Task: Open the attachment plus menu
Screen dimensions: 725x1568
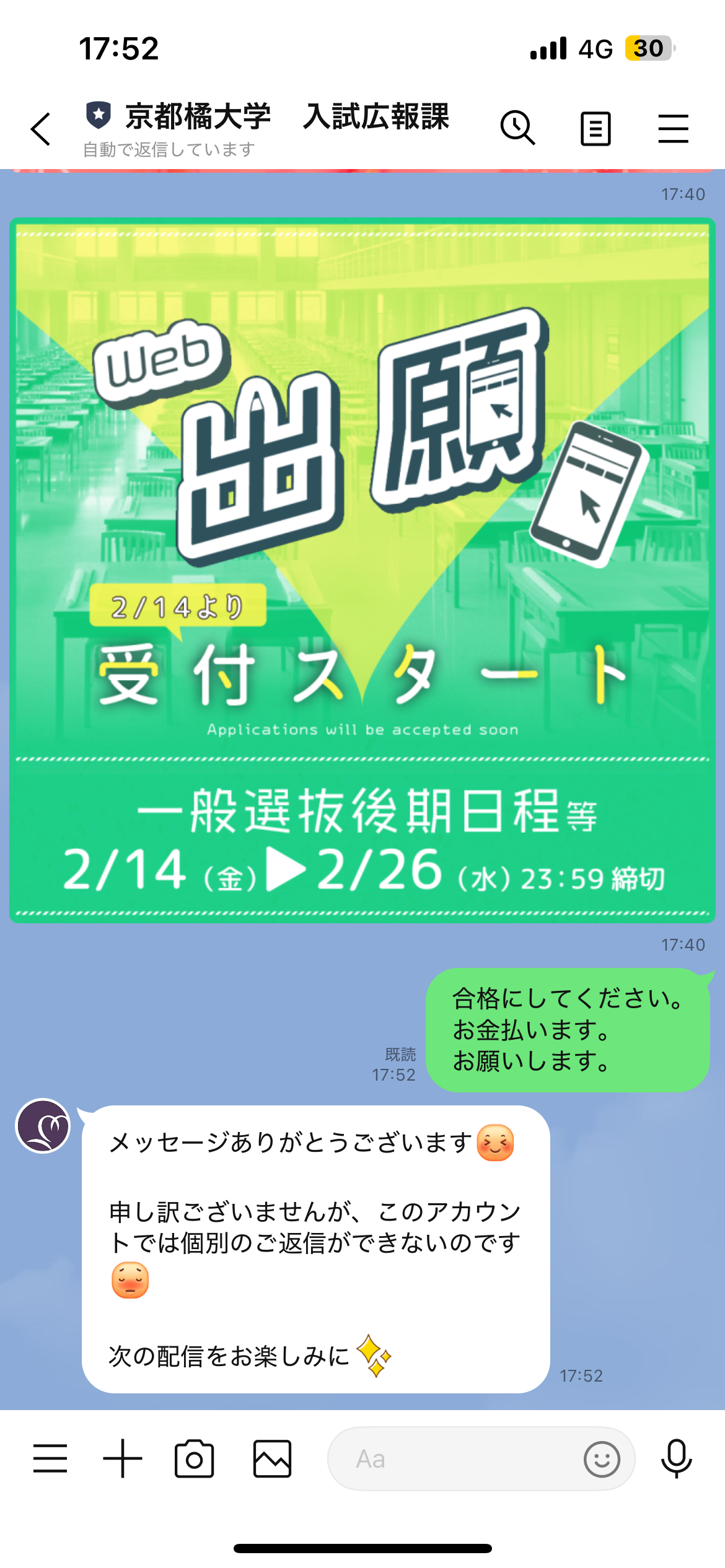Action: [122, 1458]
